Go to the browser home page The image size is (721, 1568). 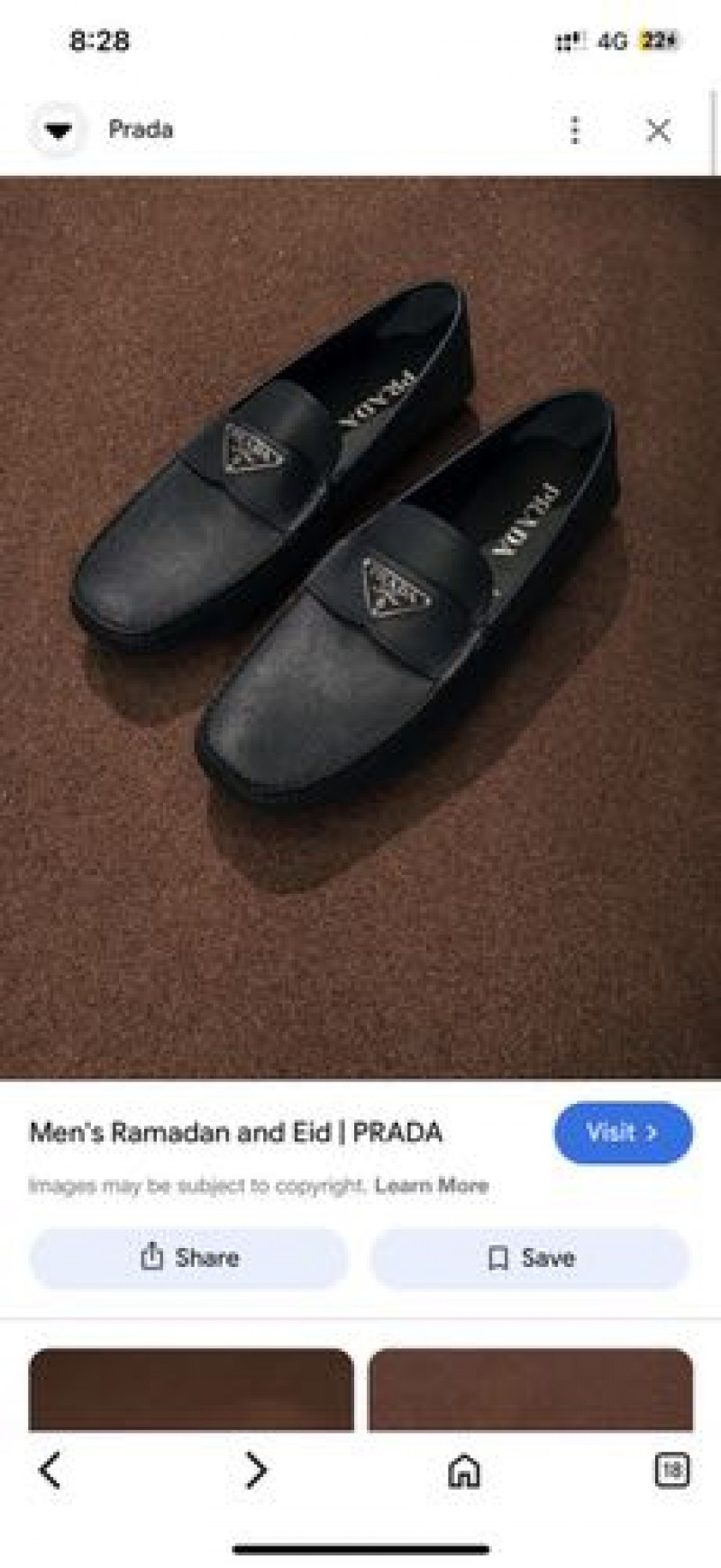pyautogui.click(x=464, y=1471)
